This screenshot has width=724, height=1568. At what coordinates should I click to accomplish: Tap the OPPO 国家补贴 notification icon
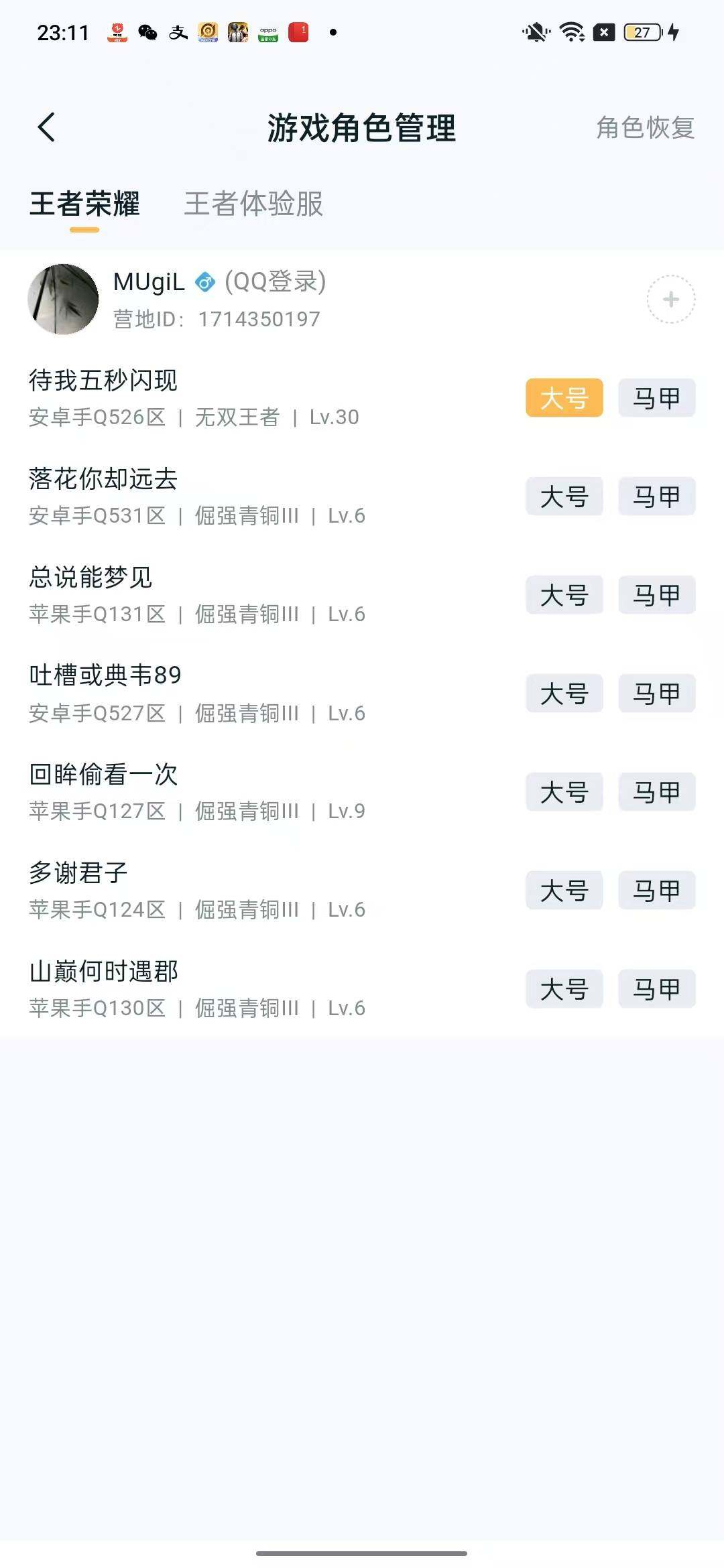click(267, 32)
